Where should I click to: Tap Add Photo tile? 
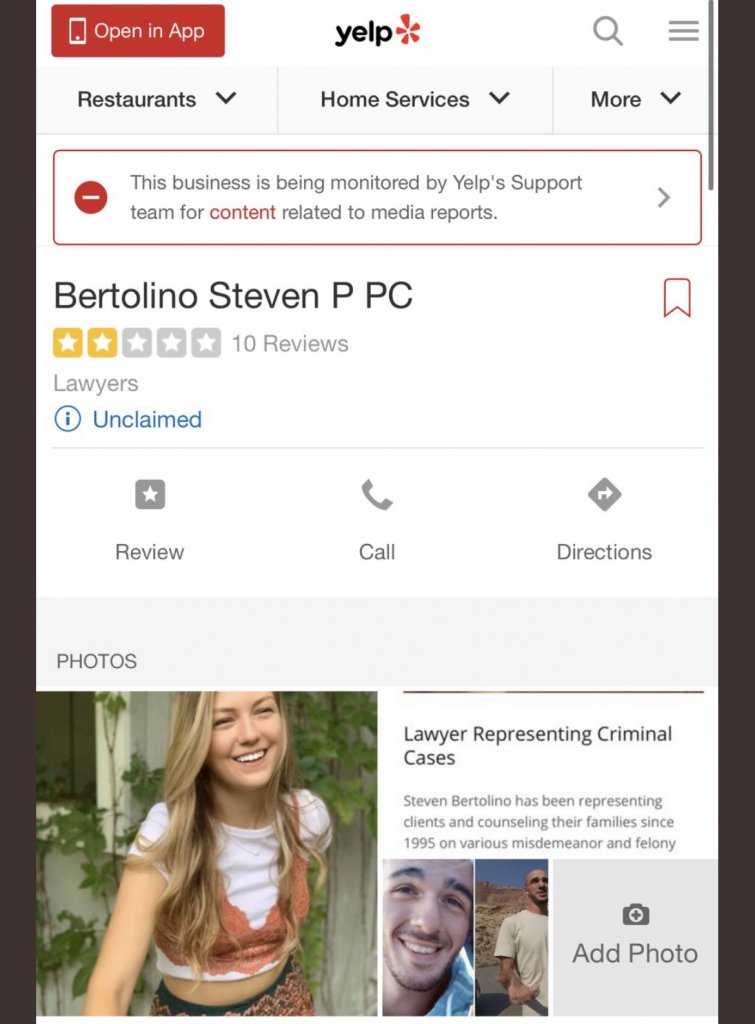[x=635, y=936]
